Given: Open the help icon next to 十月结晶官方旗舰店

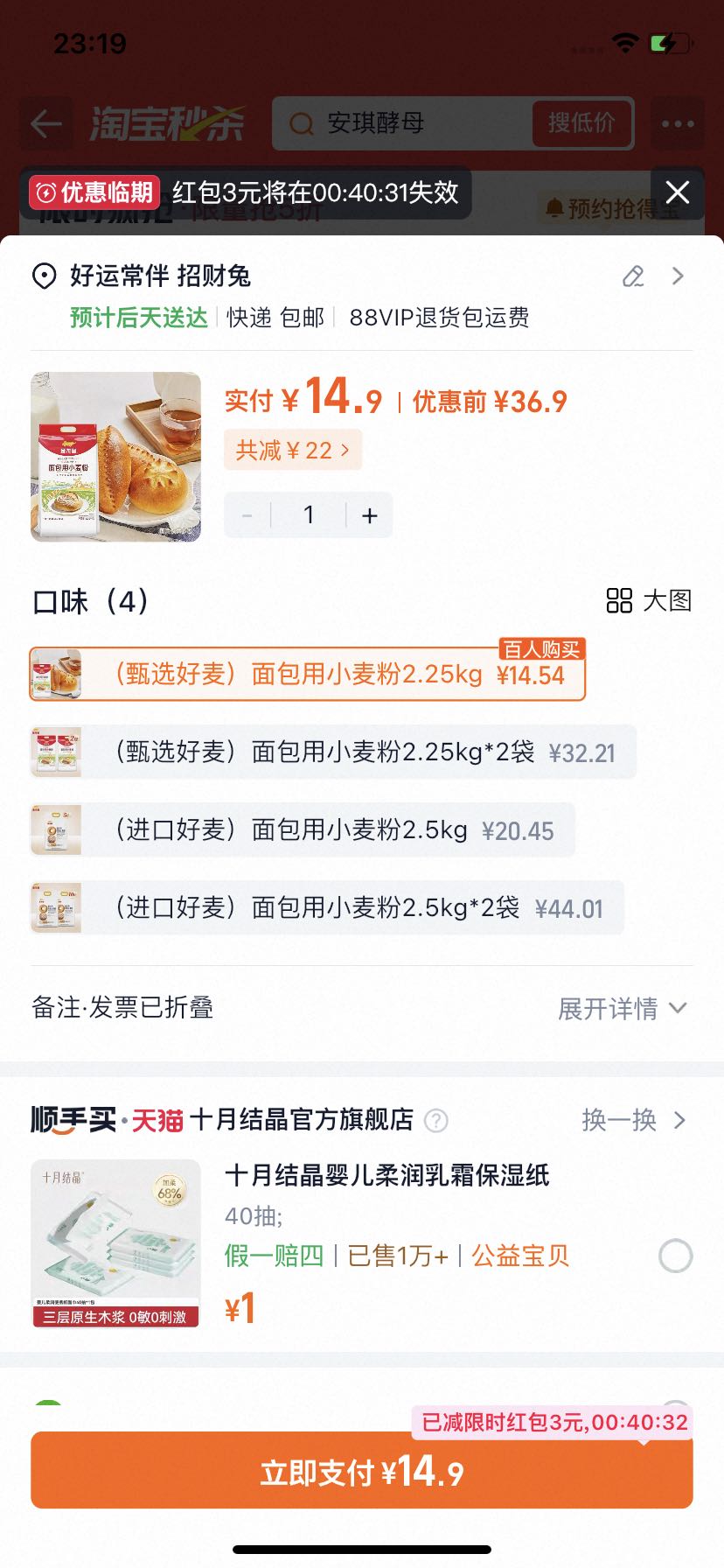Looking at the screenshot, I should (x=435, y=1121).
